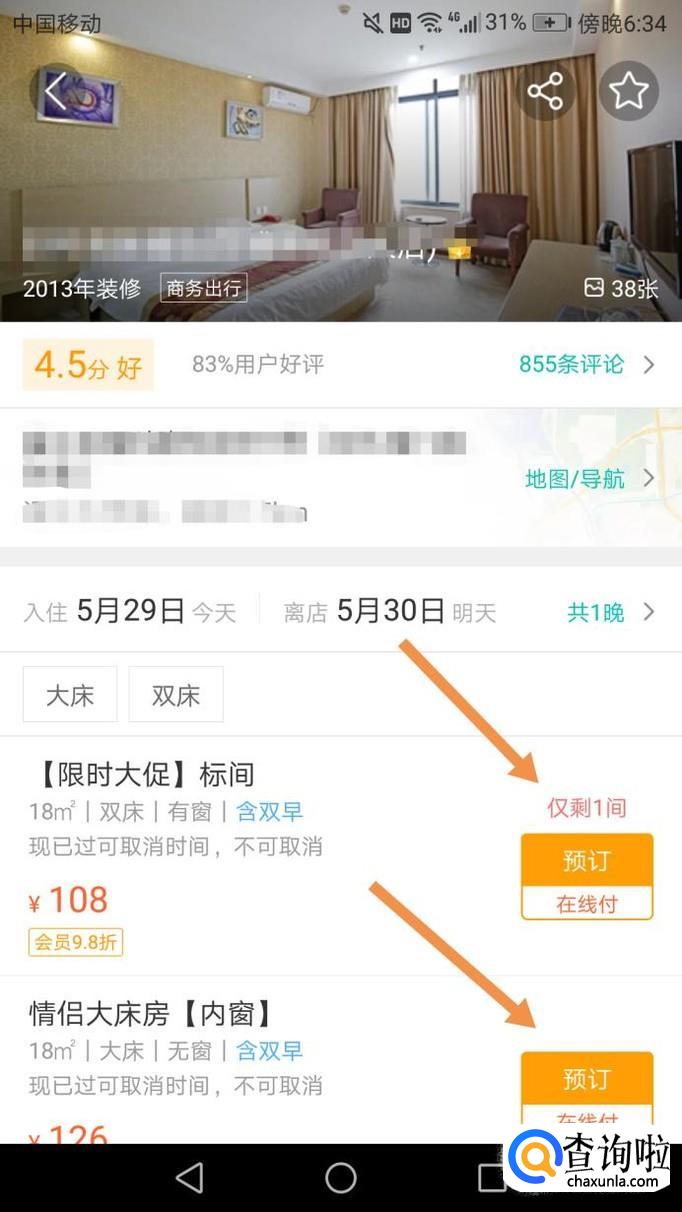This screenshot has width=682, height=1212.
Task: Share this hotel
Action: click(546, 92)
